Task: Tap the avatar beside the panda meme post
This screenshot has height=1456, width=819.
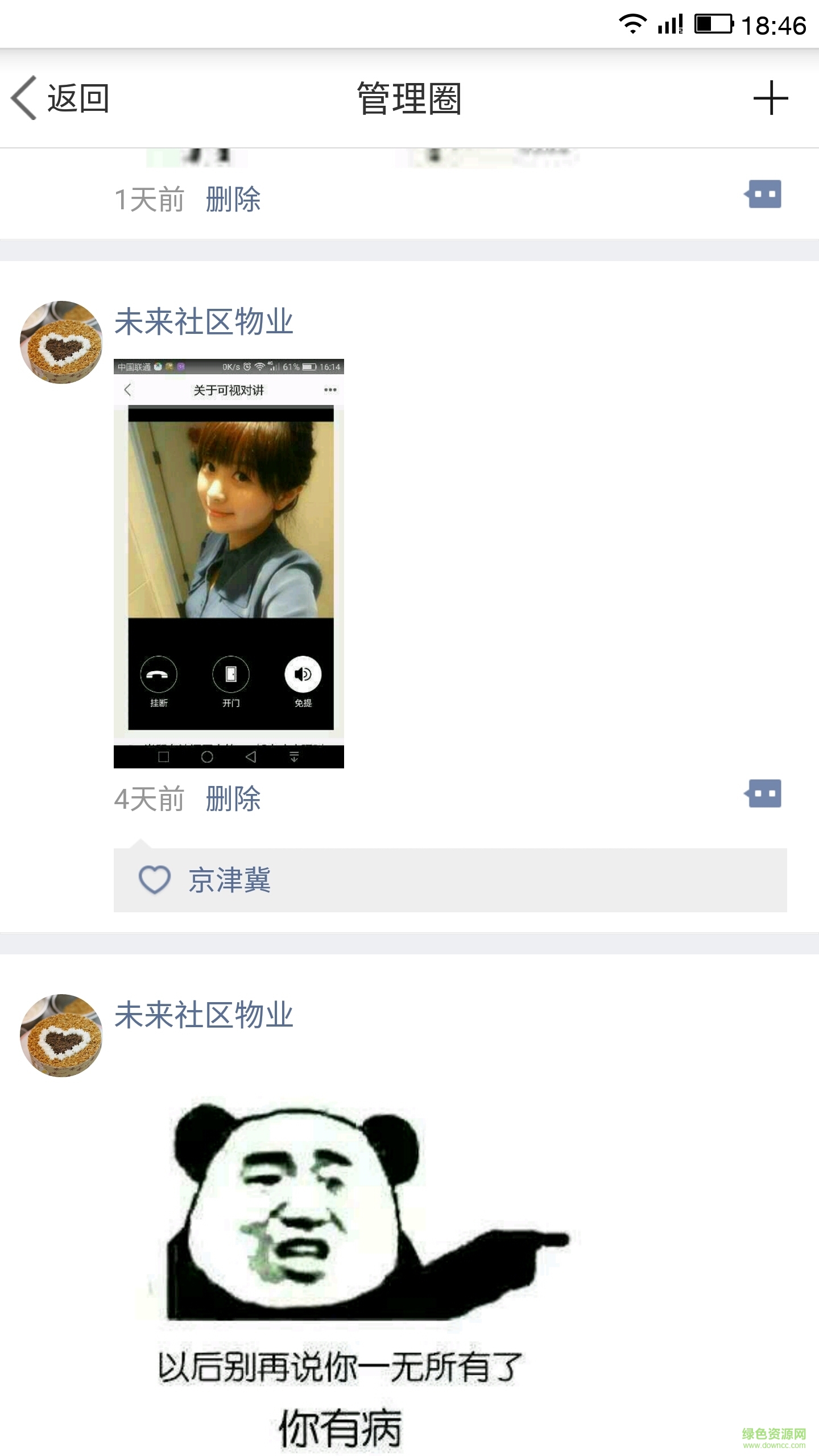Action: pyautogui.click(x=61, y=1035)
